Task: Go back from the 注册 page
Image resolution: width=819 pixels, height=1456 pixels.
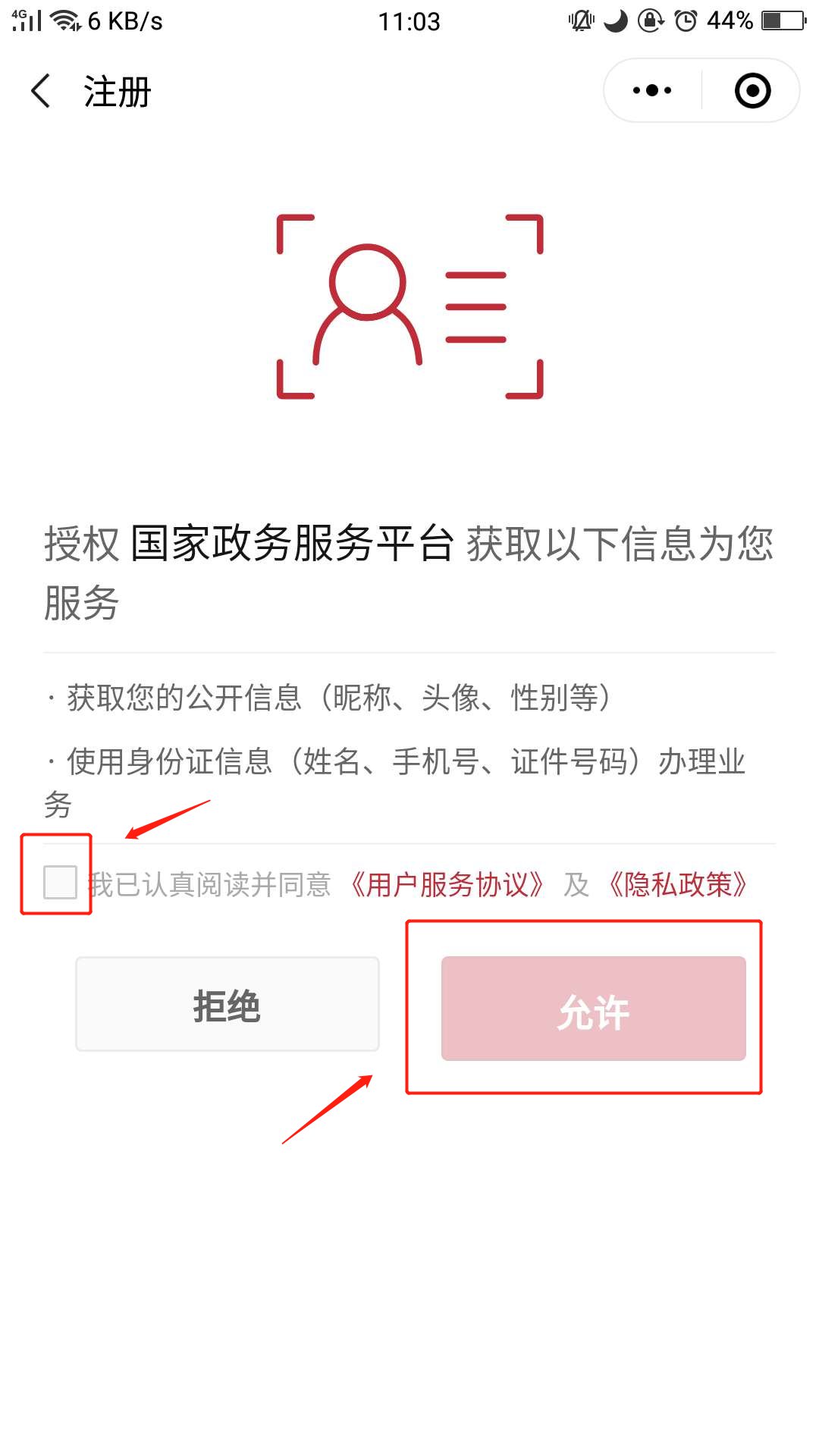Action: click(x=41, y=91)
